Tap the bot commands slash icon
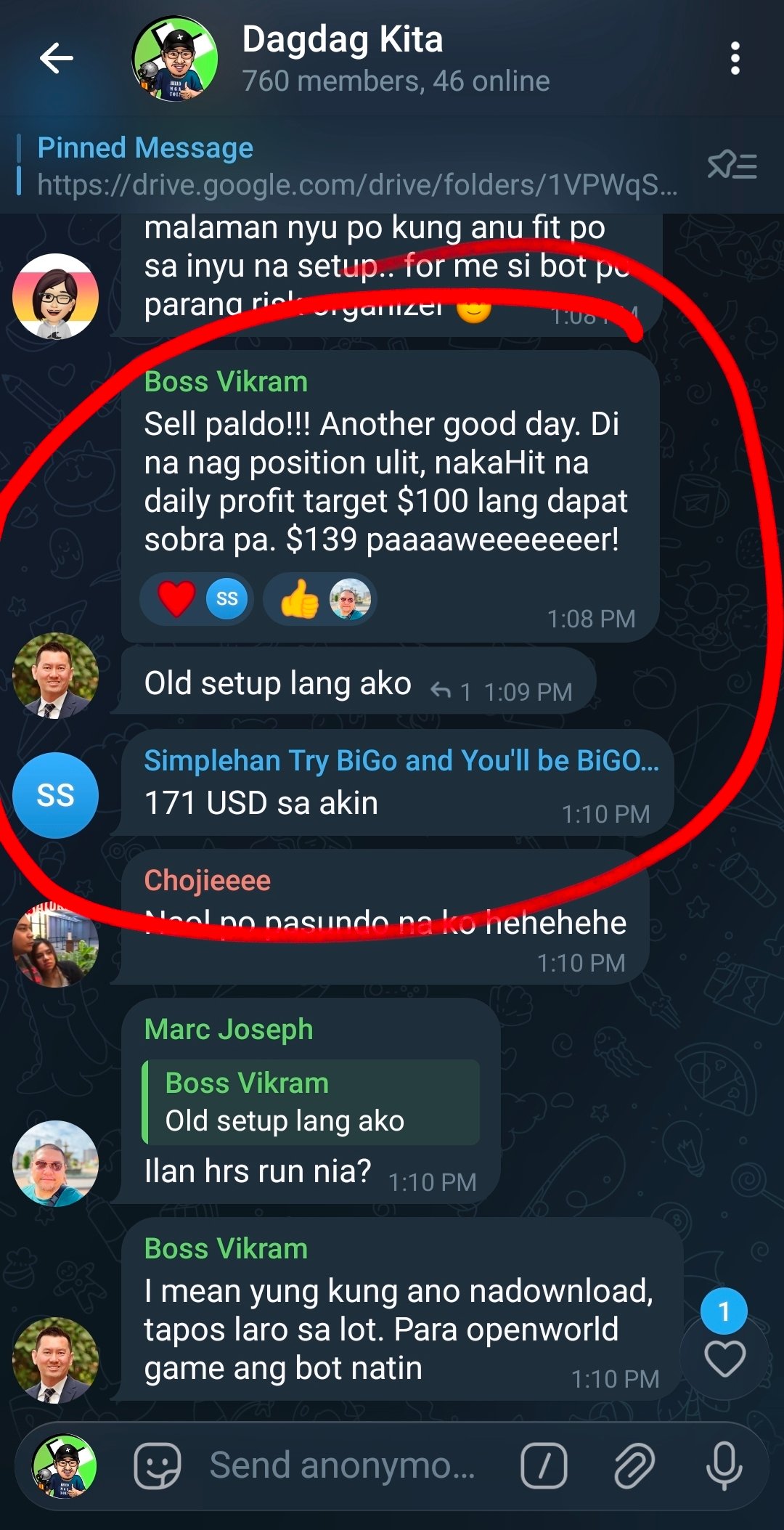 [545, 1465]
